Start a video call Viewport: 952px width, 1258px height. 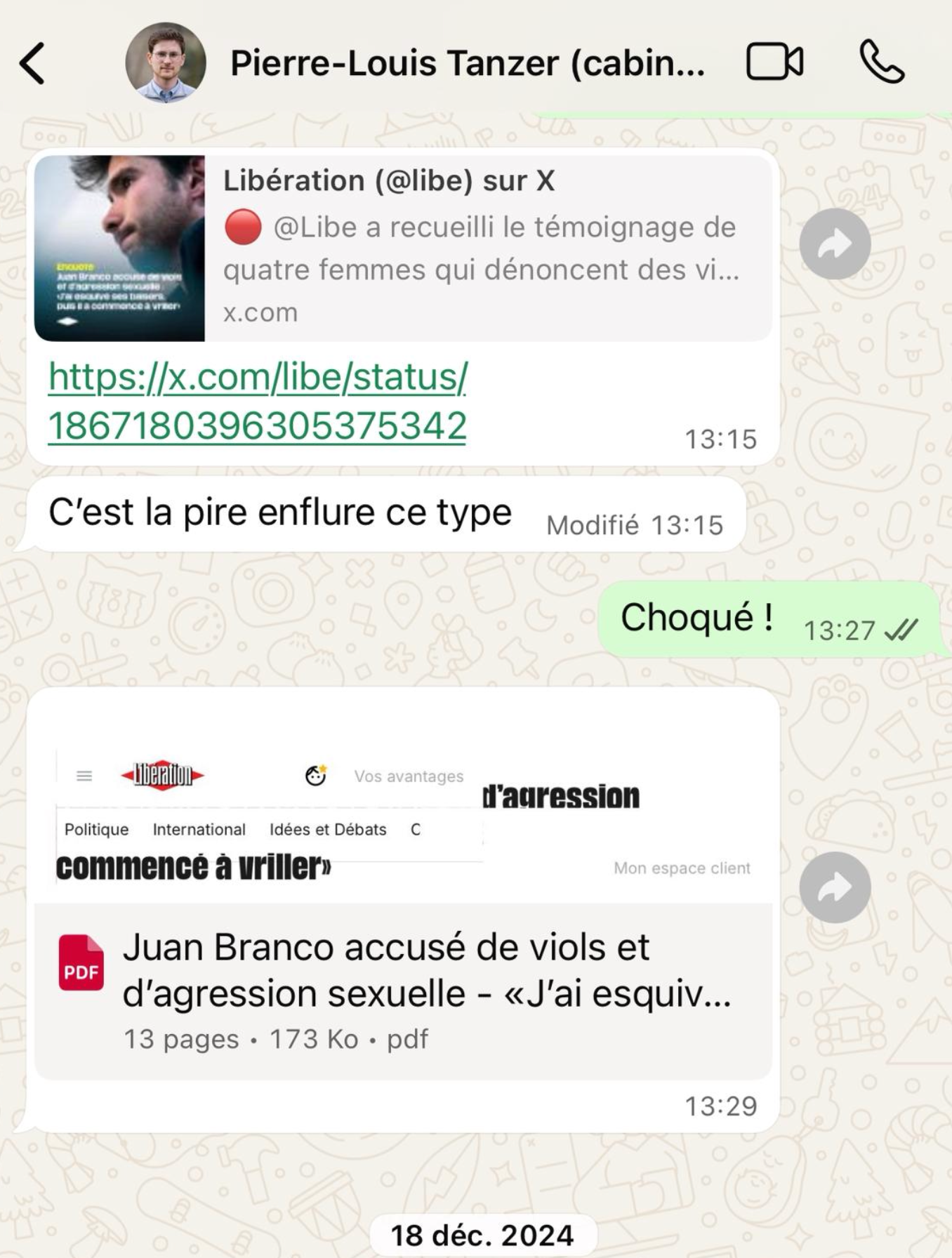774,62
